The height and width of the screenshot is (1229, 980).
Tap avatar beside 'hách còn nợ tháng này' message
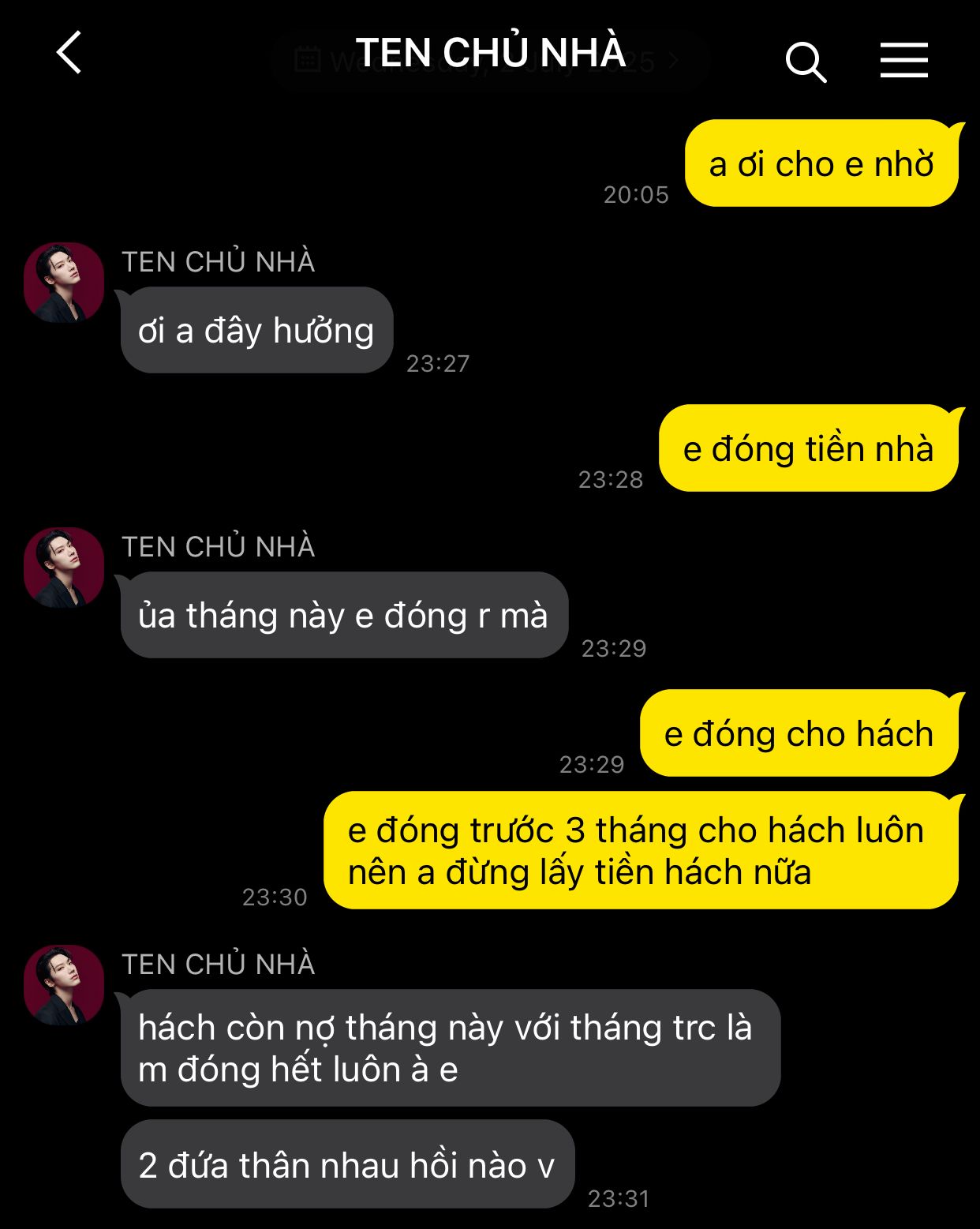(64, 985)
